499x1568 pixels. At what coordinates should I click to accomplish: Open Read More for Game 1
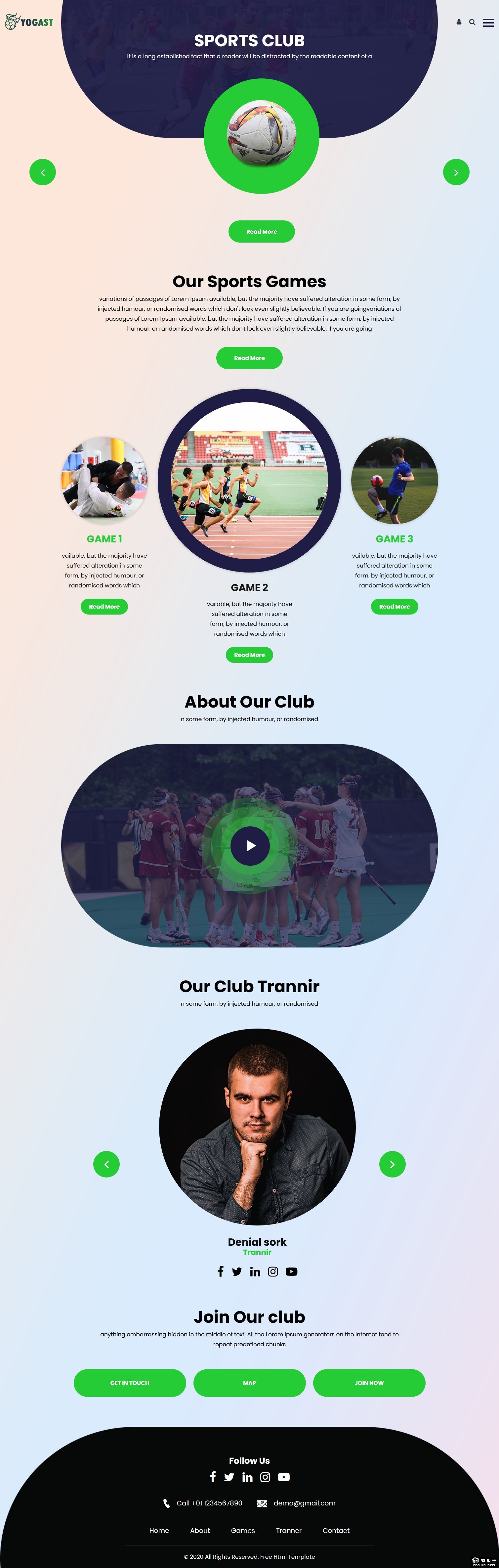pos(104,606)
